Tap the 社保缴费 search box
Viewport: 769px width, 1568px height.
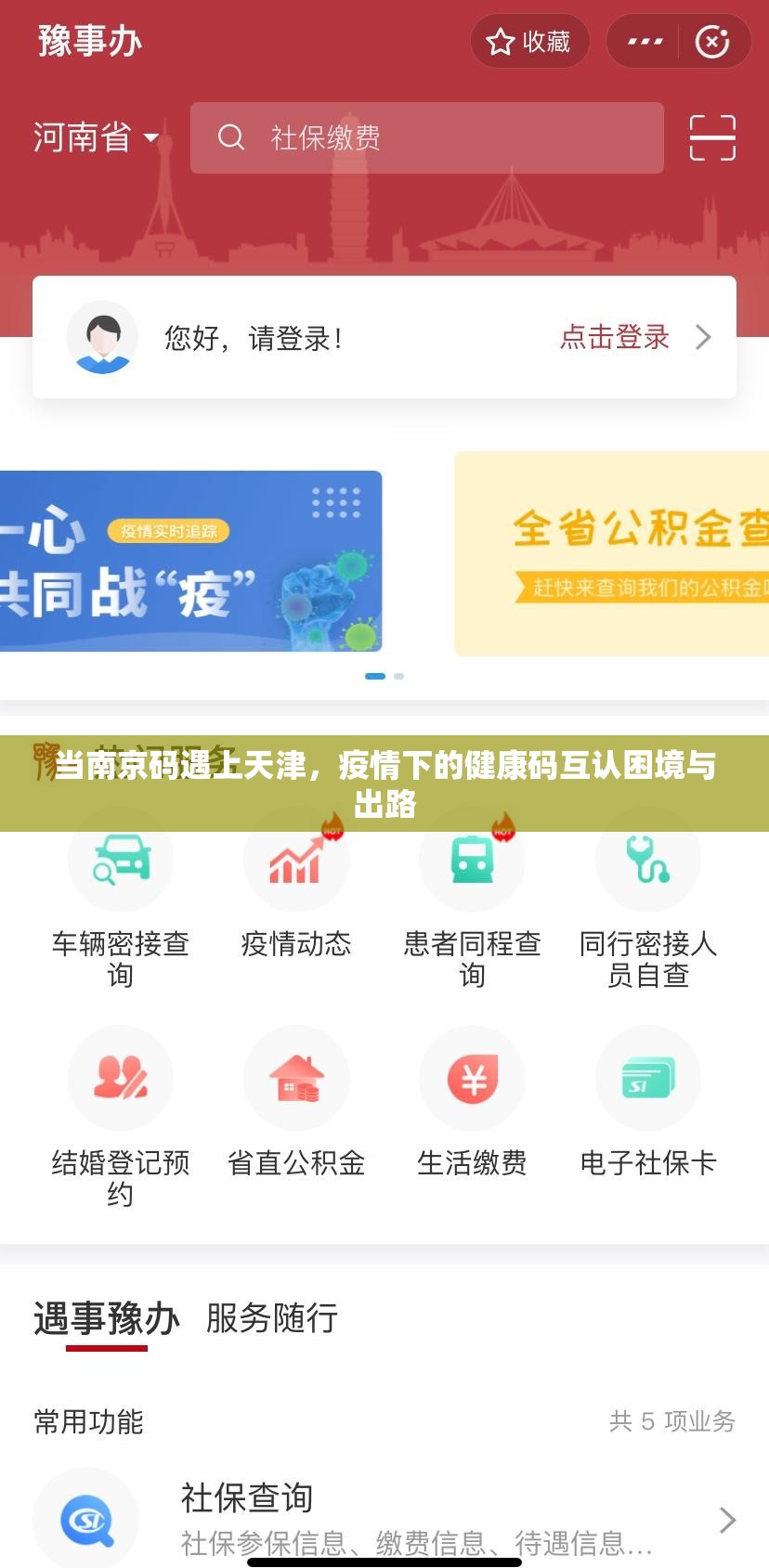tap(426, 138)
